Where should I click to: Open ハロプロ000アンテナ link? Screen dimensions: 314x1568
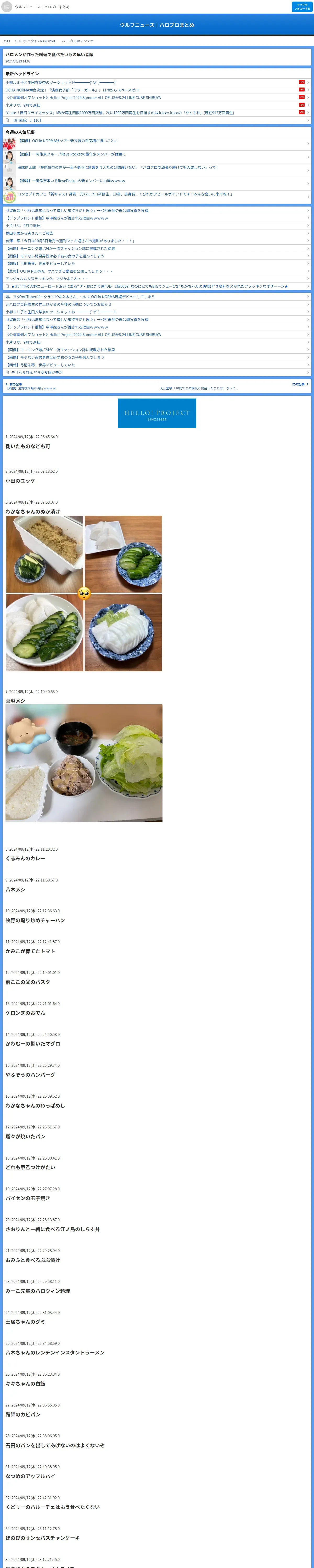point(77,41)
